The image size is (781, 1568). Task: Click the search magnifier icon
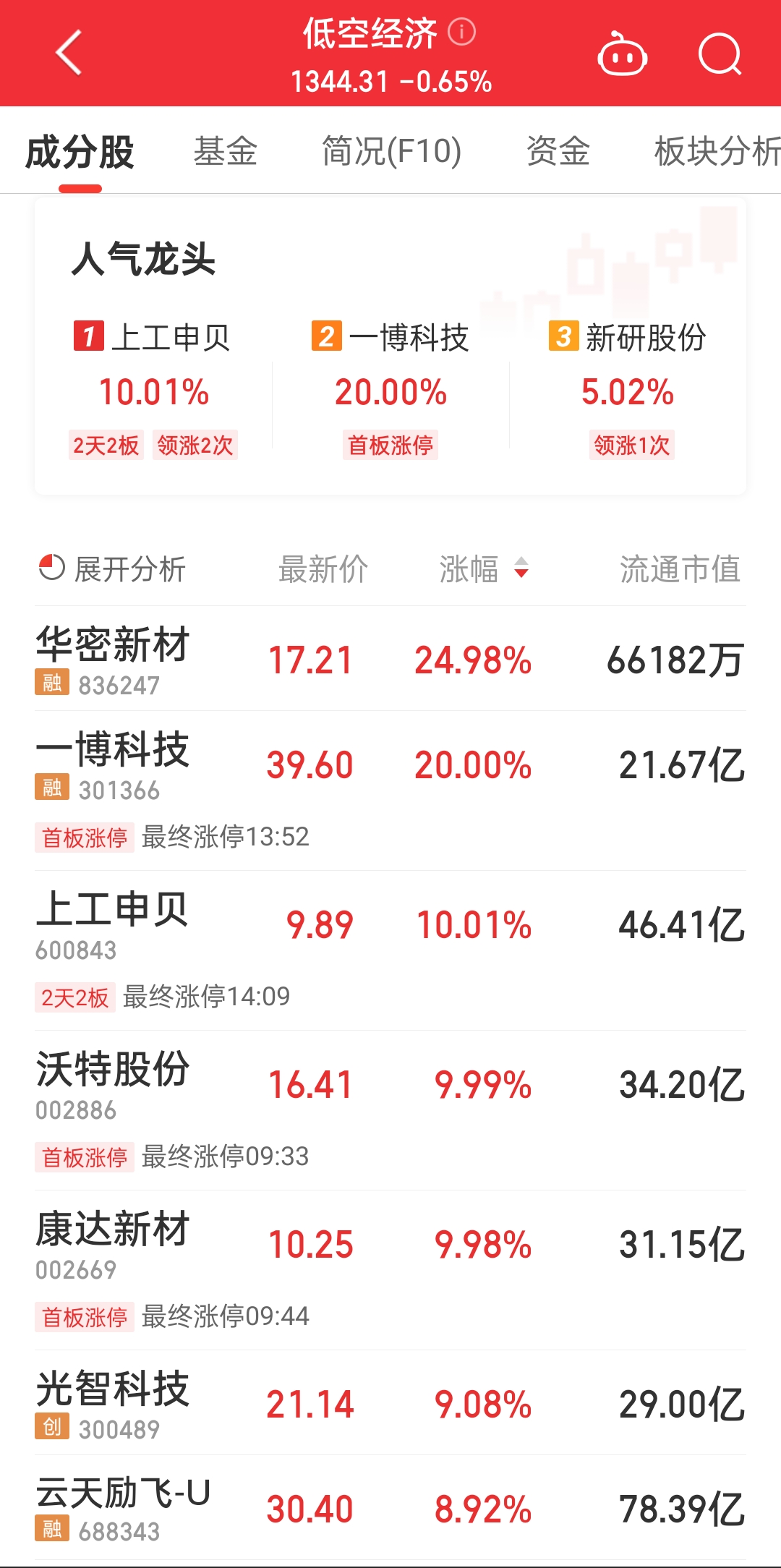[x=718, y=54]
